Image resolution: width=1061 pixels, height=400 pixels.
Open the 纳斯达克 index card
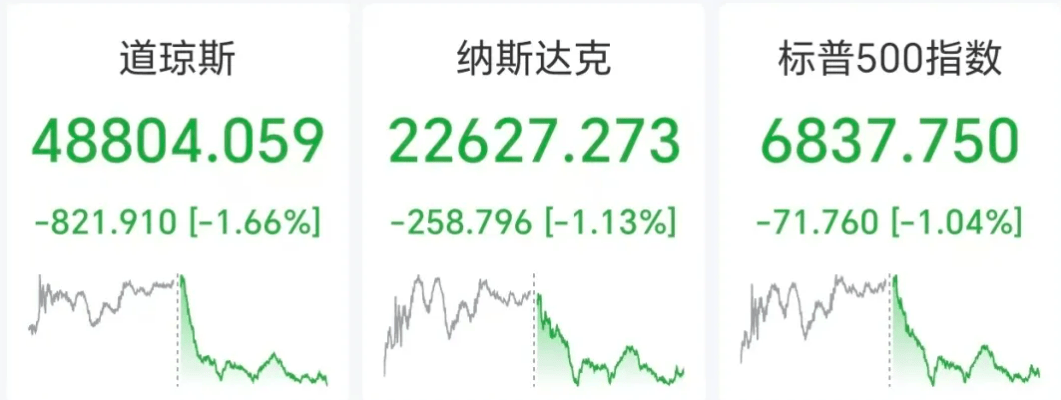(x=532, y=200)
